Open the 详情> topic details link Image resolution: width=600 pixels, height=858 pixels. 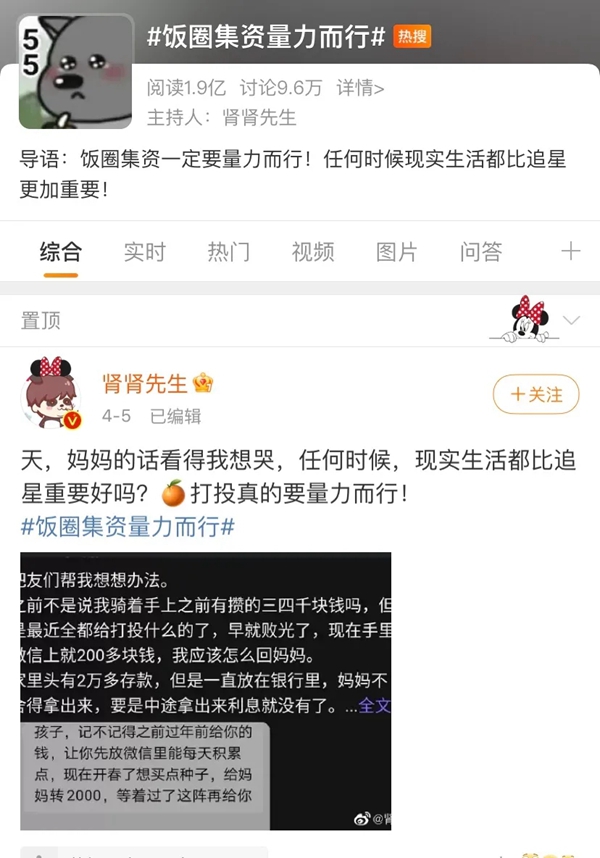click(x=360, y=88)
